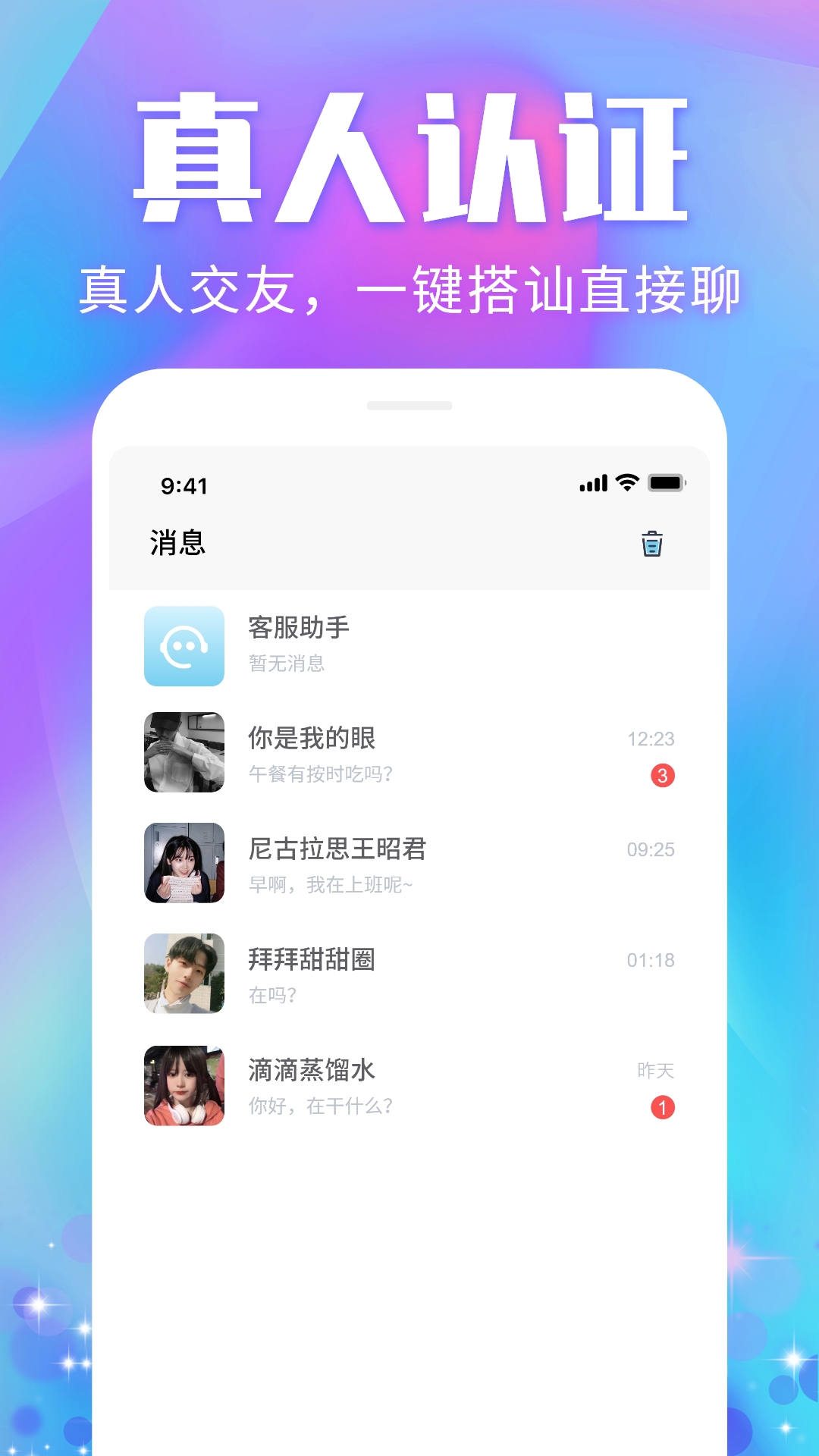Tap the message preview 午餐有按时吃吗?

[x=318, y=774]
